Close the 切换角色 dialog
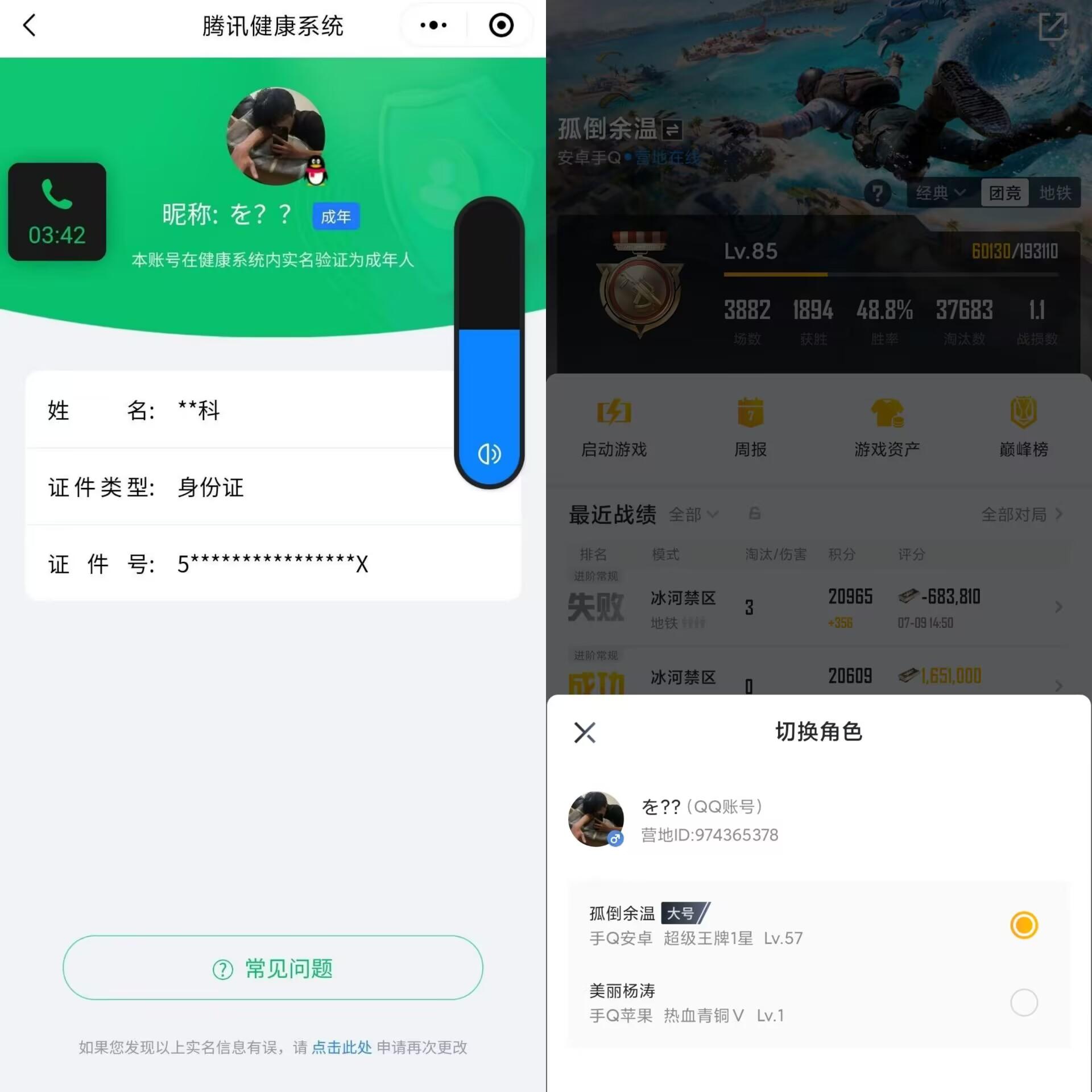Screen dimensions: 1092x1092 tap(585, 733)
